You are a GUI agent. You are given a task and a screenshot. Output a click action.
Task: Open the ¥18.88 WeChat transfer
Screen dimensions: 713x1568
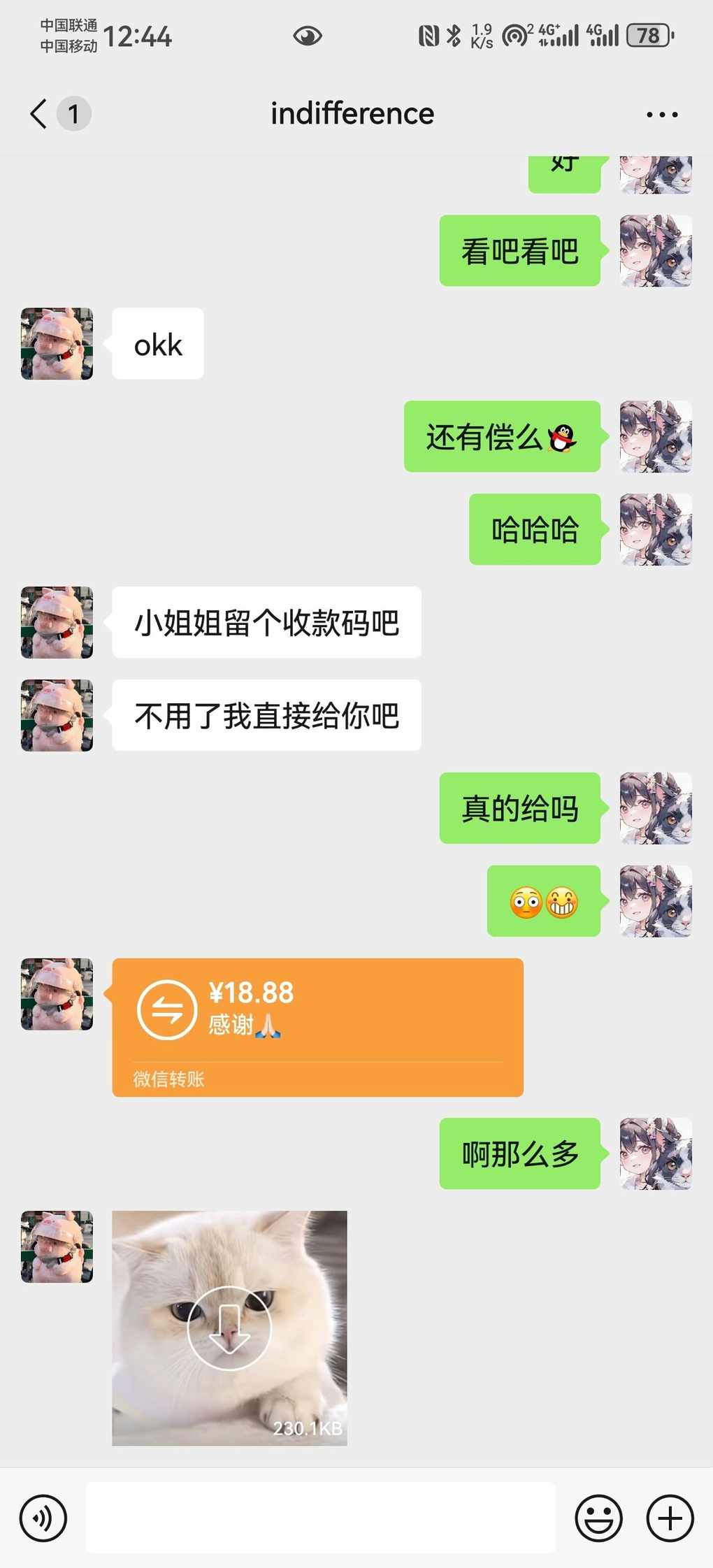click(317, 1026)
